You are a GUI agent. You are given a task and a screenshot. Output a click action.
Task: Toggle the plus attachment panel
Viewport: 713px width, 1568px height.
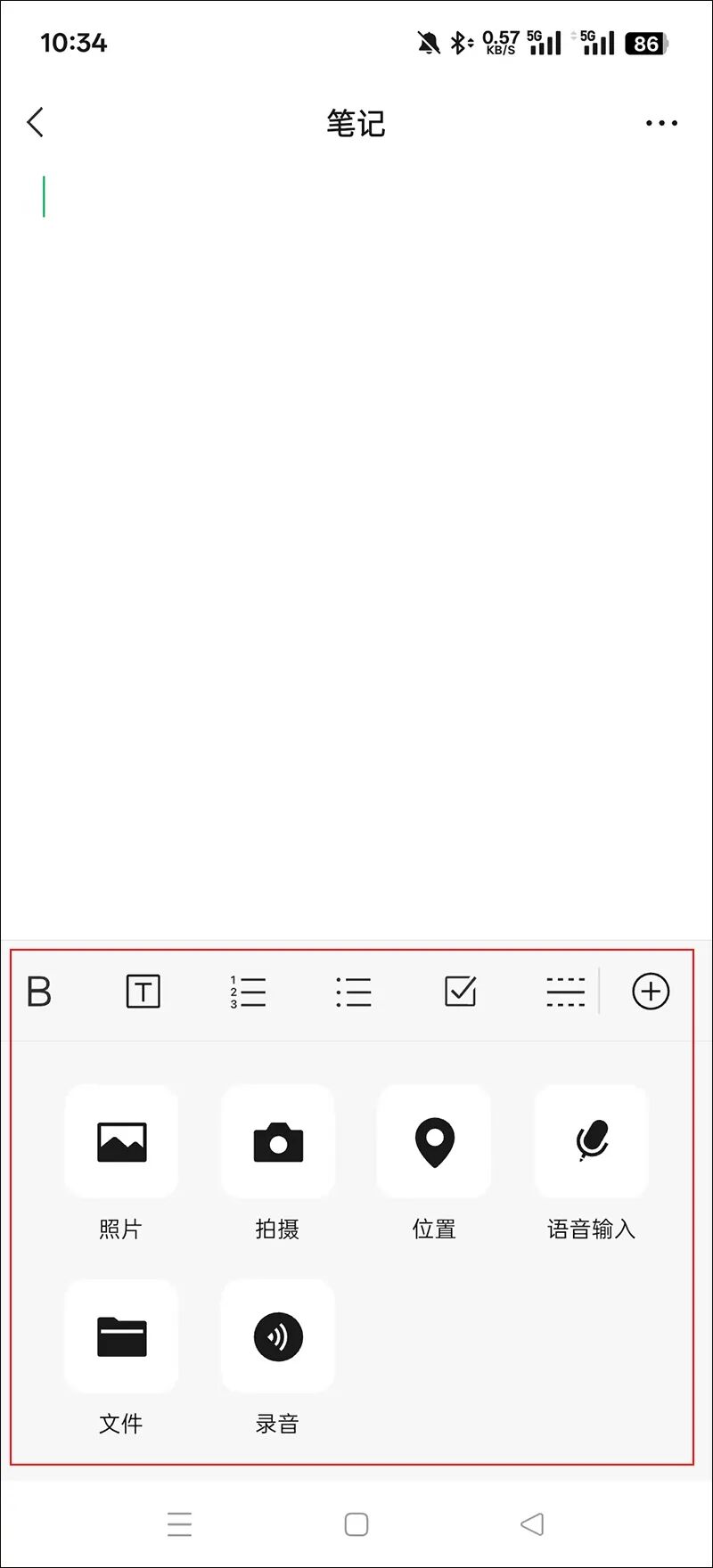coord(651,992)
